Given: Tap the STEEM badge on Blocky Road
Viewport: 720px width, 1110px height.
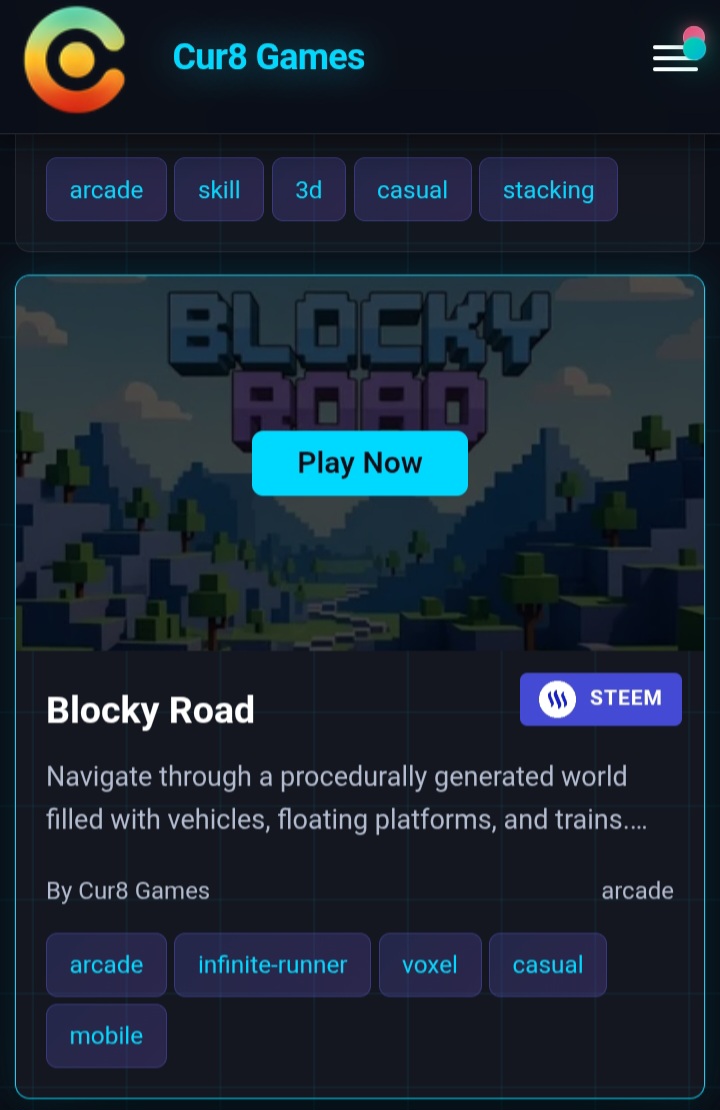Looking at the screenshot, I should (x=601, y=698).
